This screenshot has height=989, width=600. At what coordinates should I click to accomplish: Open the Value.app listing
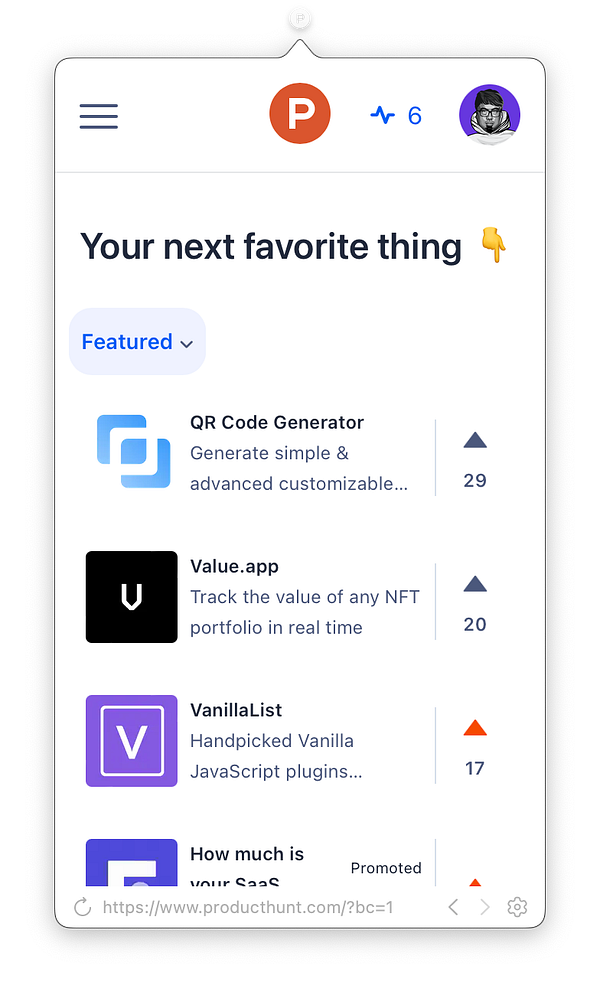(x=234, y=567)
